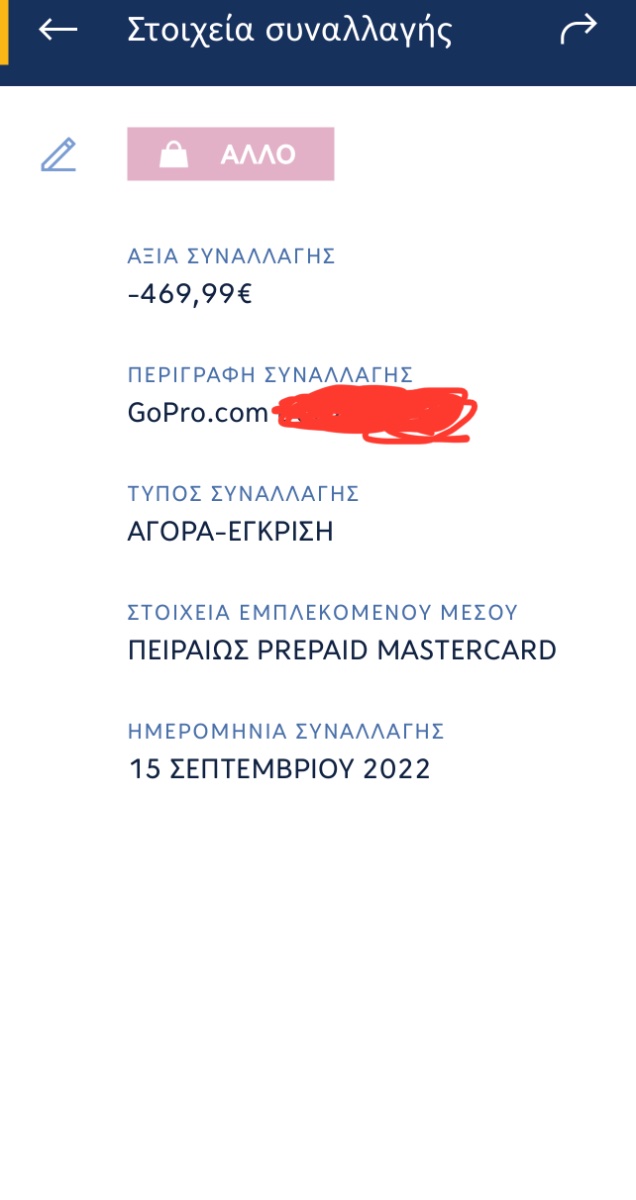Edit the transaction category with the pencil
Image resolution: width=636 pixels, height=1200 pixels.
(58, 155)
